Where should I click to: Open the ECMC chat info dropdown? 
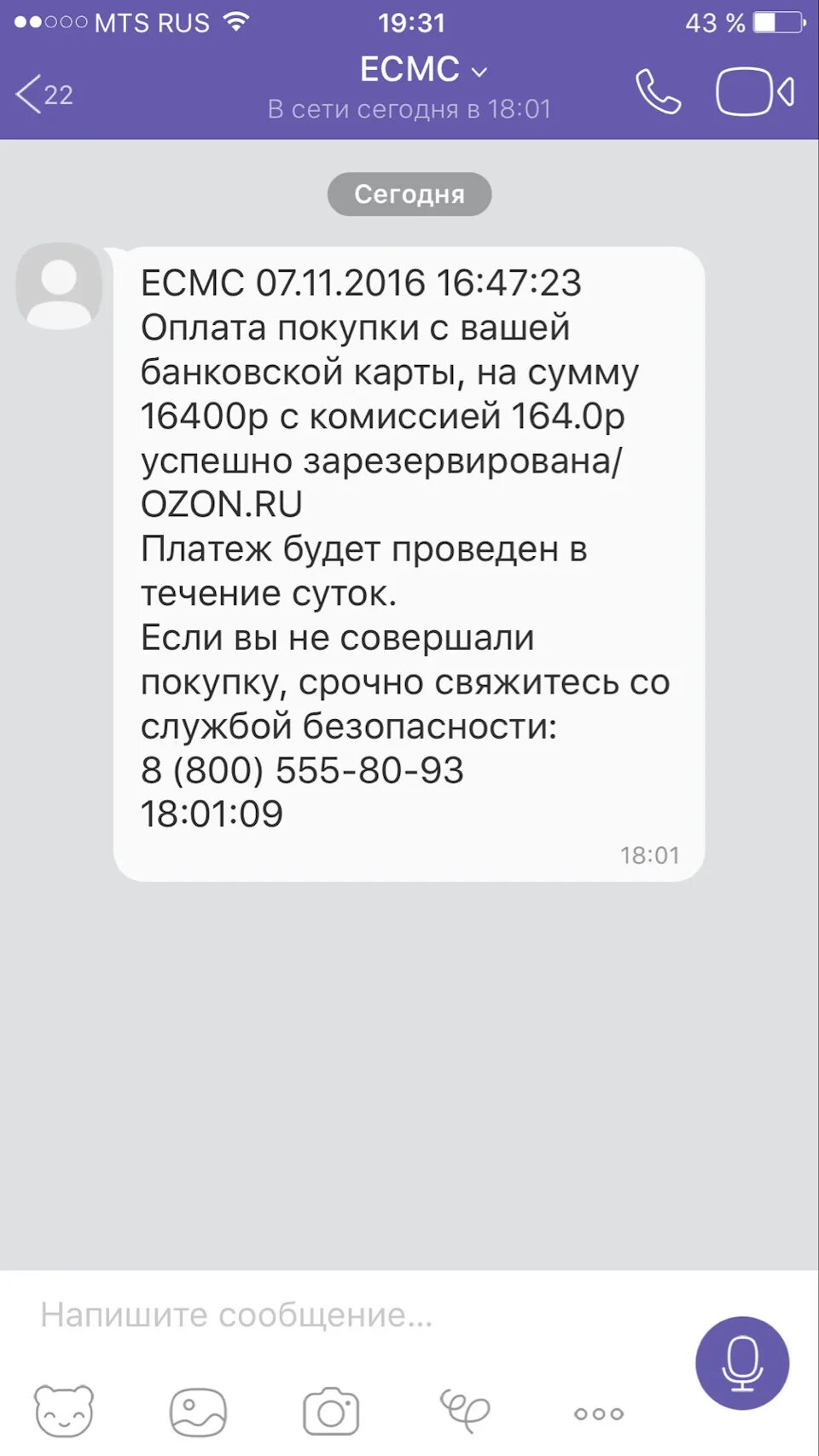pyautogui.click(x=423, y=70)
